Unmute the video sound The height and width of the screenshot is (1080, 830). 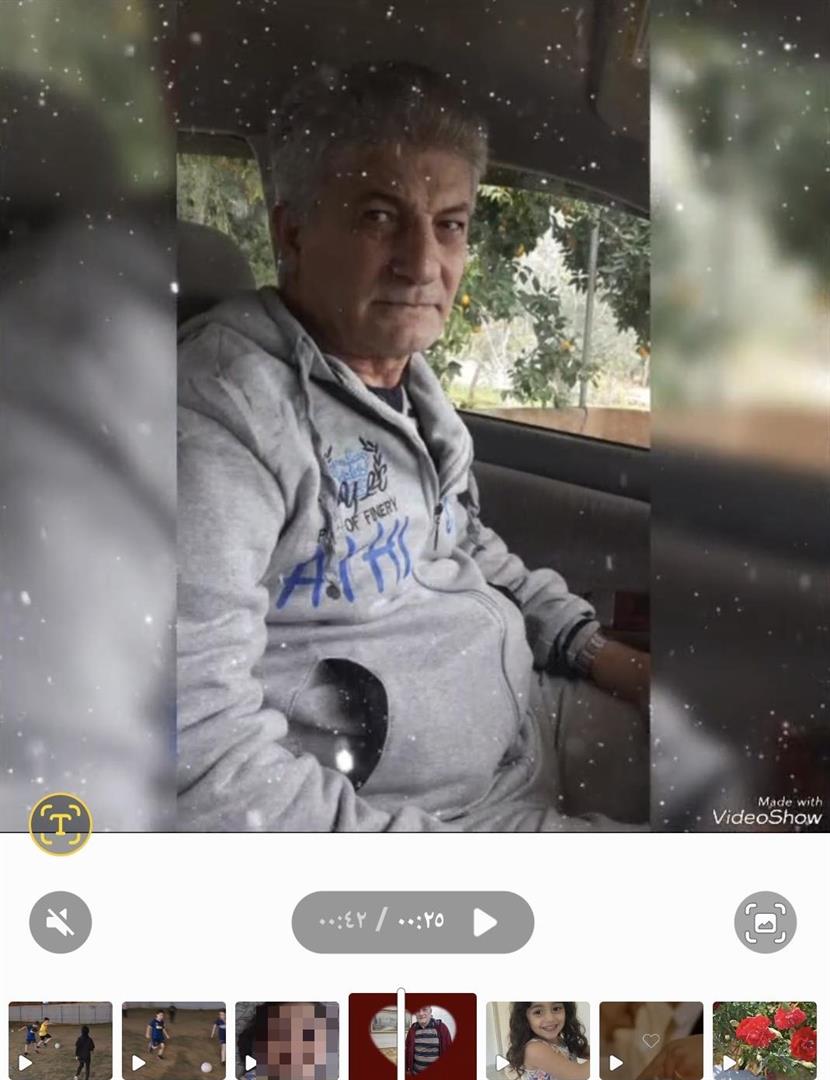pyautogui.click(x=60, y=922)
